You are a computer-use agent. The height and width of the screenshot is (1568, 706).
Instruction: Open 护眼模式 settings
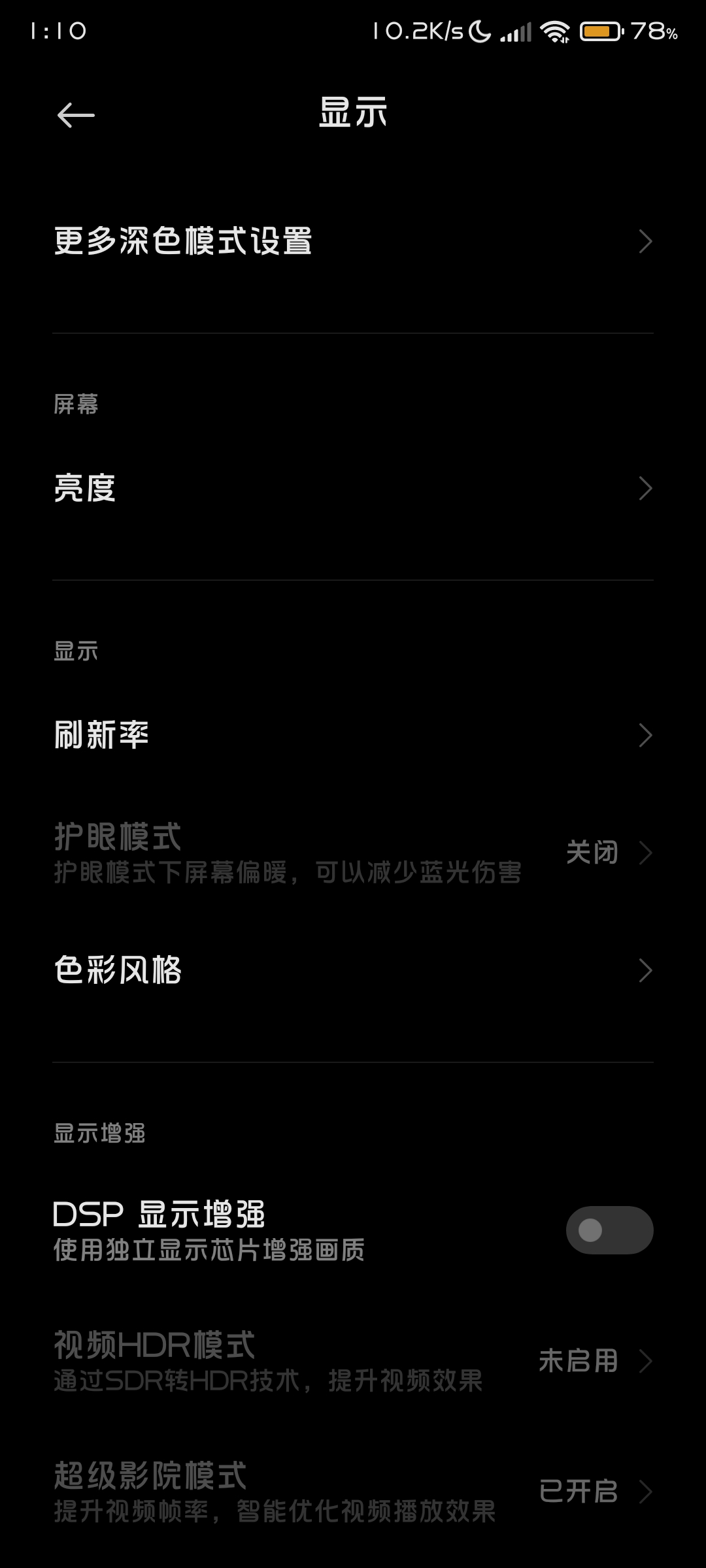tap(353, 853)
